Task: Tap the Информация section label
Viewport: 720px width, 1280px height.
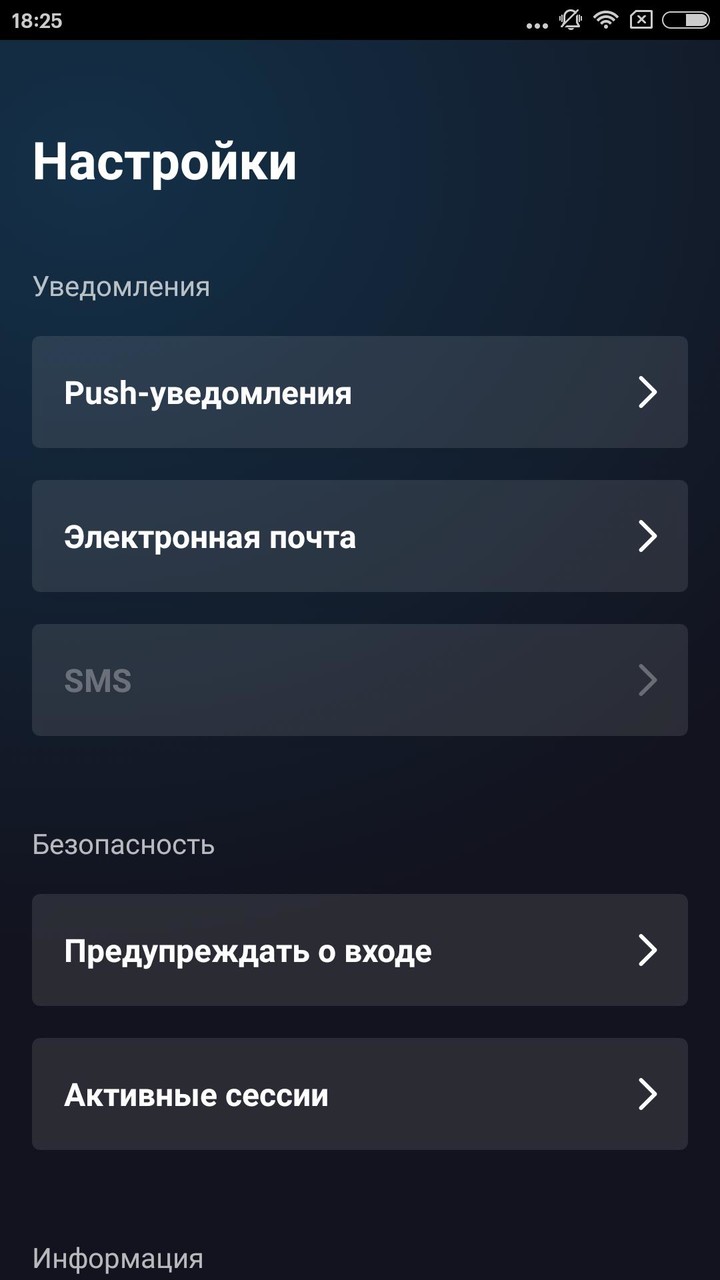Action: click(x=118, y=1256)
